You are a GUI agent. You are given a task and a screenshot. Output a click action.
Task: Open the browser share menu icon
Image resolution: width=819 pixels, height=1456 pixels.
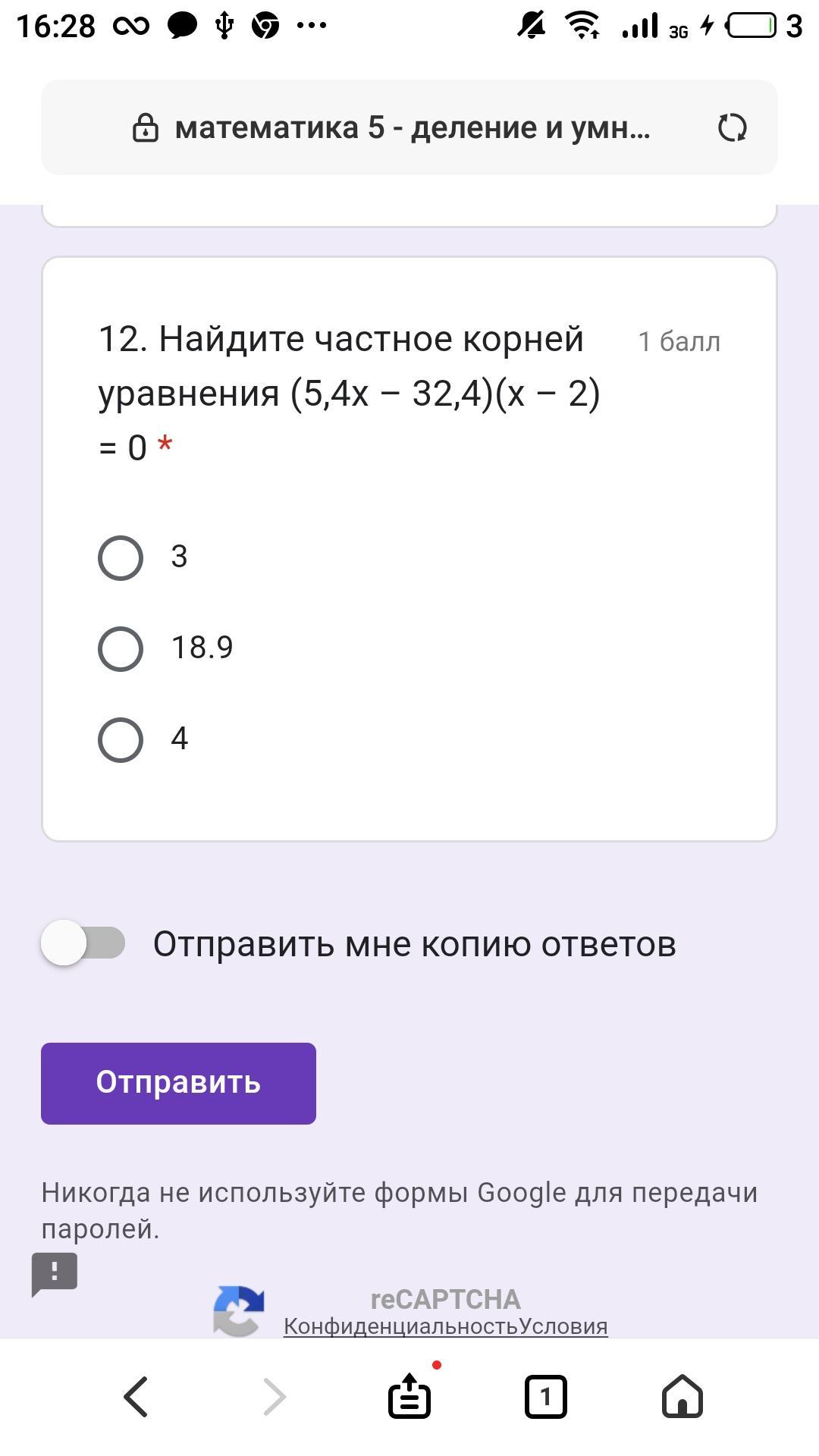click(410, 1395)
